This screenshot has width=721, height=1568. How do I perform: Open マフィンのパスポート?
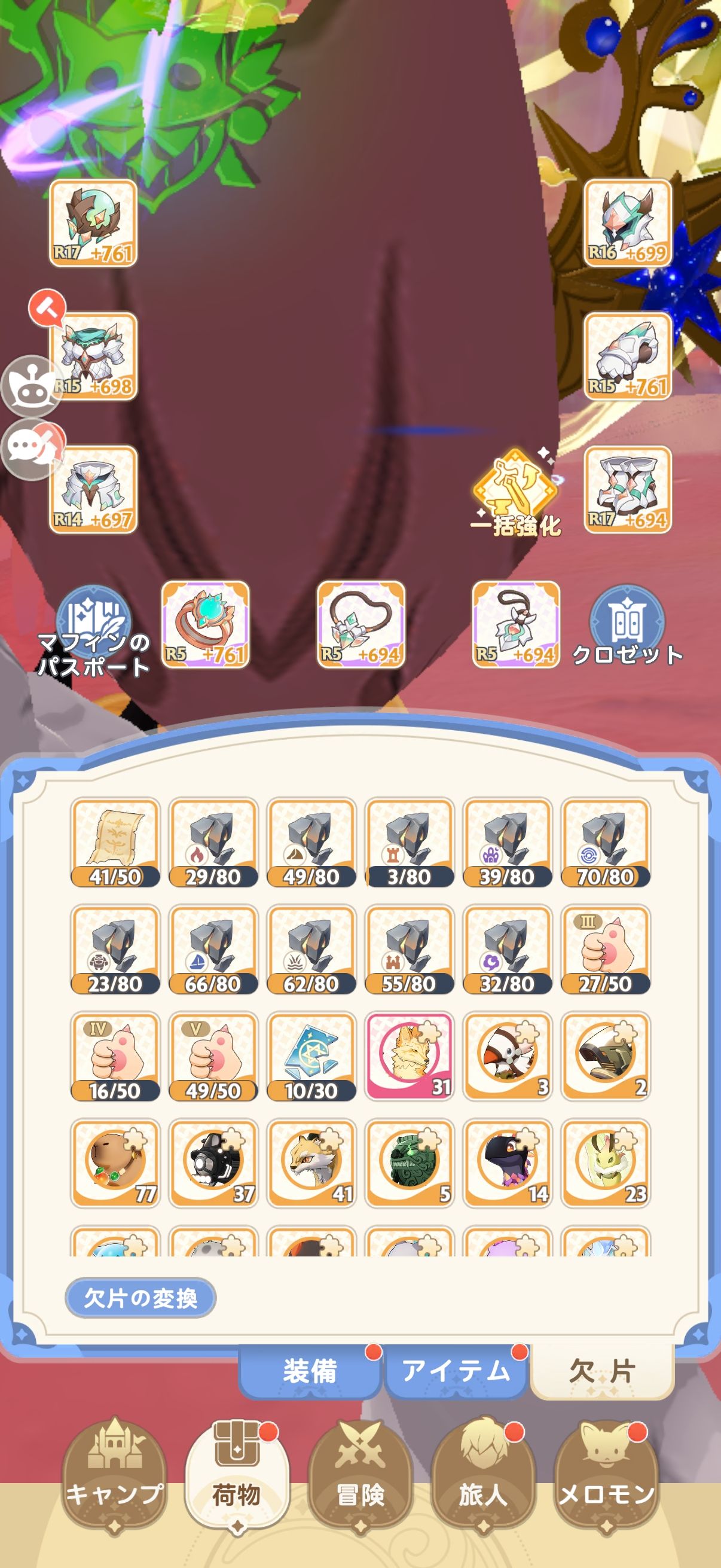(94, 630)
